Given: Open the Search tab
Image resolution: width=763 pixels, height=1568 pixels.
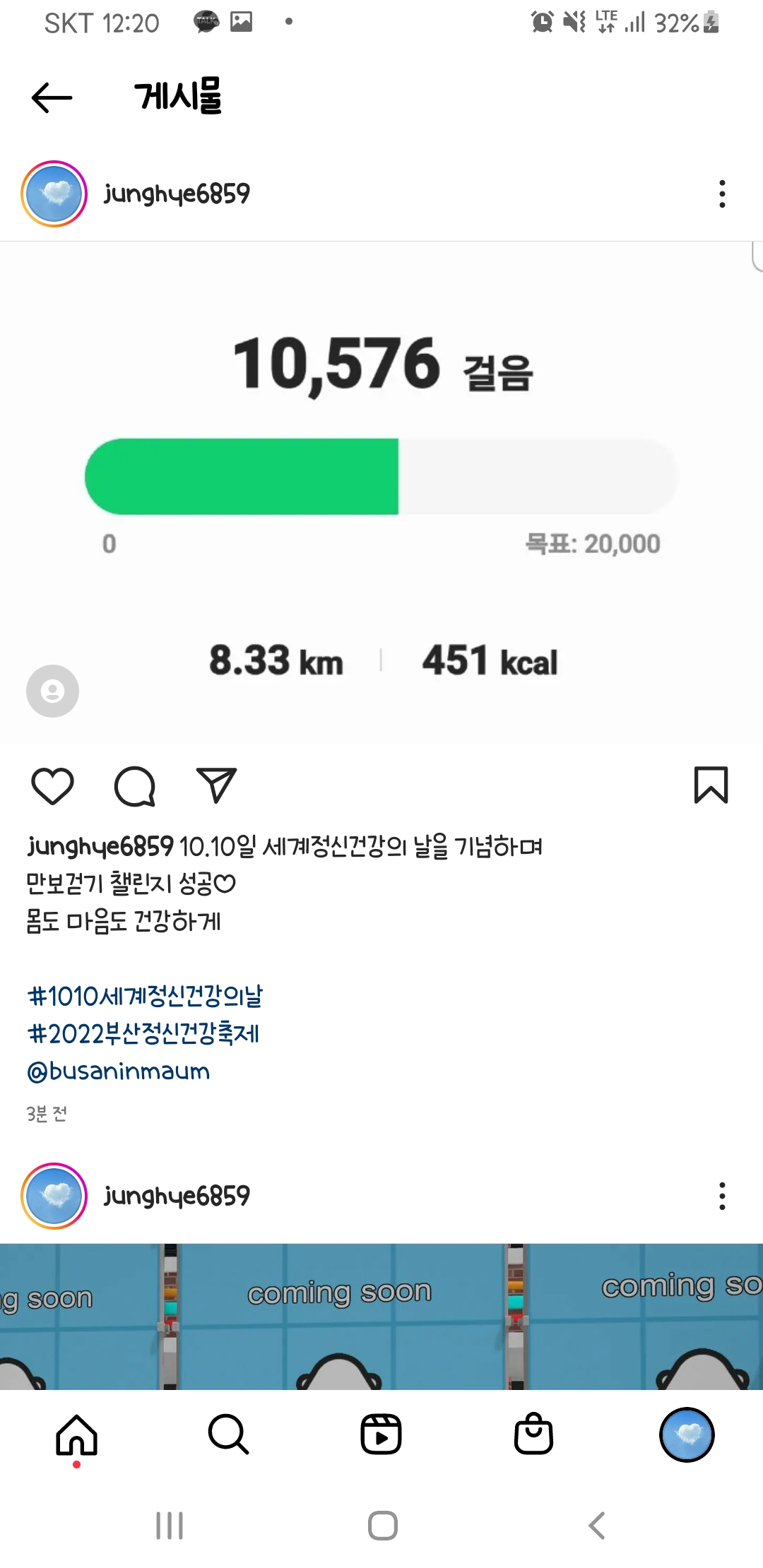Looking at the screenshot, I should click(x=228, y=1435).
